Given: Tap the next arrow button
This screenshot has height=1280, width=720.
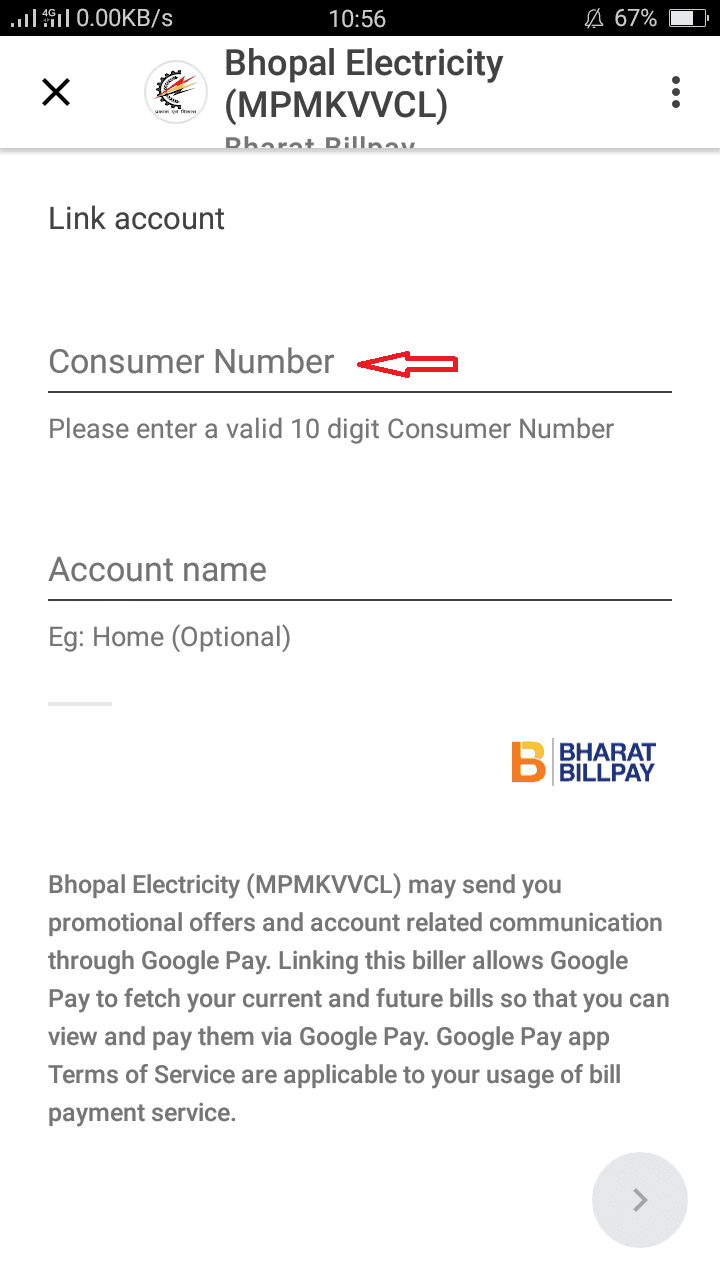Looking at the screenshot, I should [x=640, y=1200].
